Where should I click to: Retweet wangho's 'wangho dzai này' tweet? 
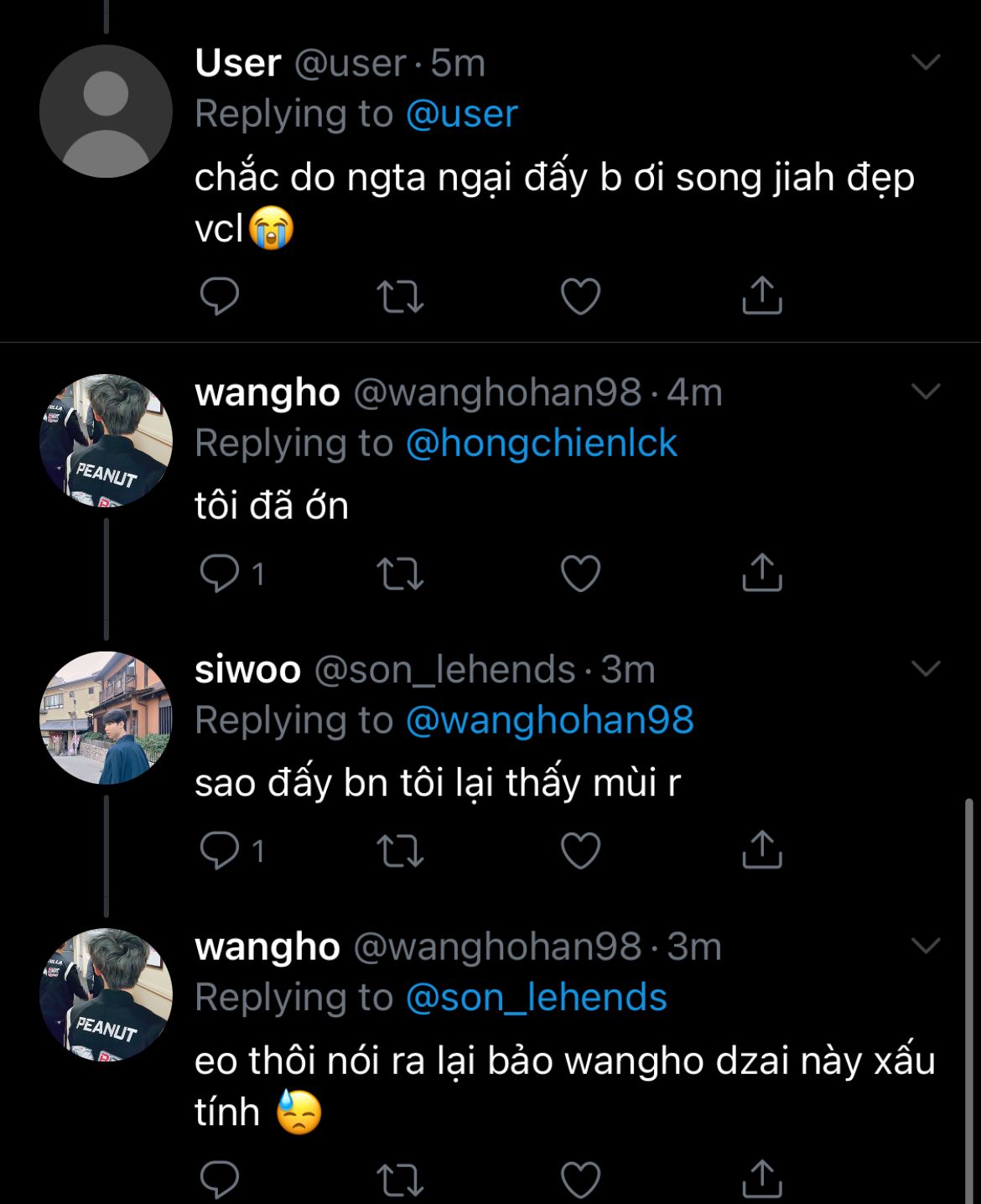tap(400, 1180)
